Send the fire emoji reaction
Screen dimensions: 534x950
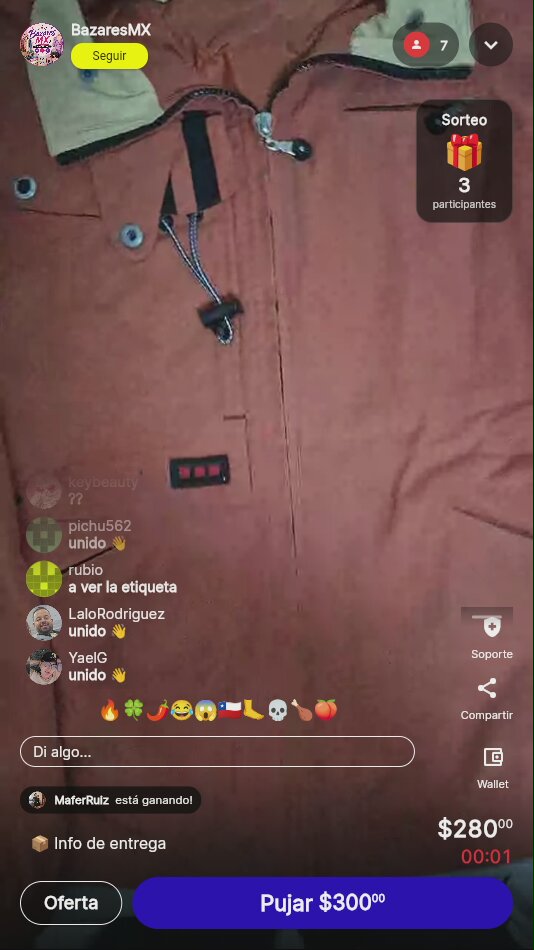pos(110,709)
